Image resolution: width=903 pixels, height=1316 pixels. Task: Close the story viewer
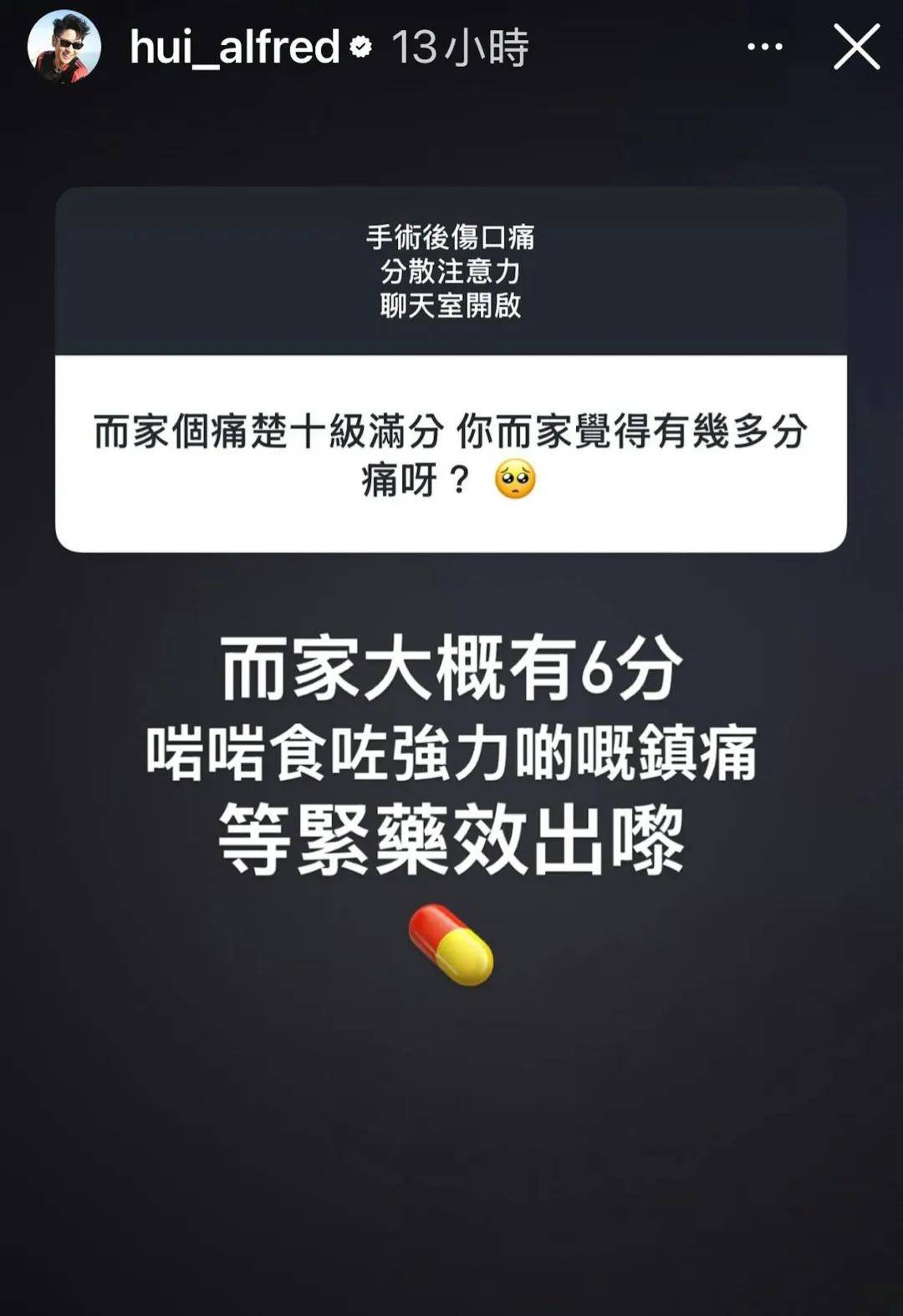856,47
